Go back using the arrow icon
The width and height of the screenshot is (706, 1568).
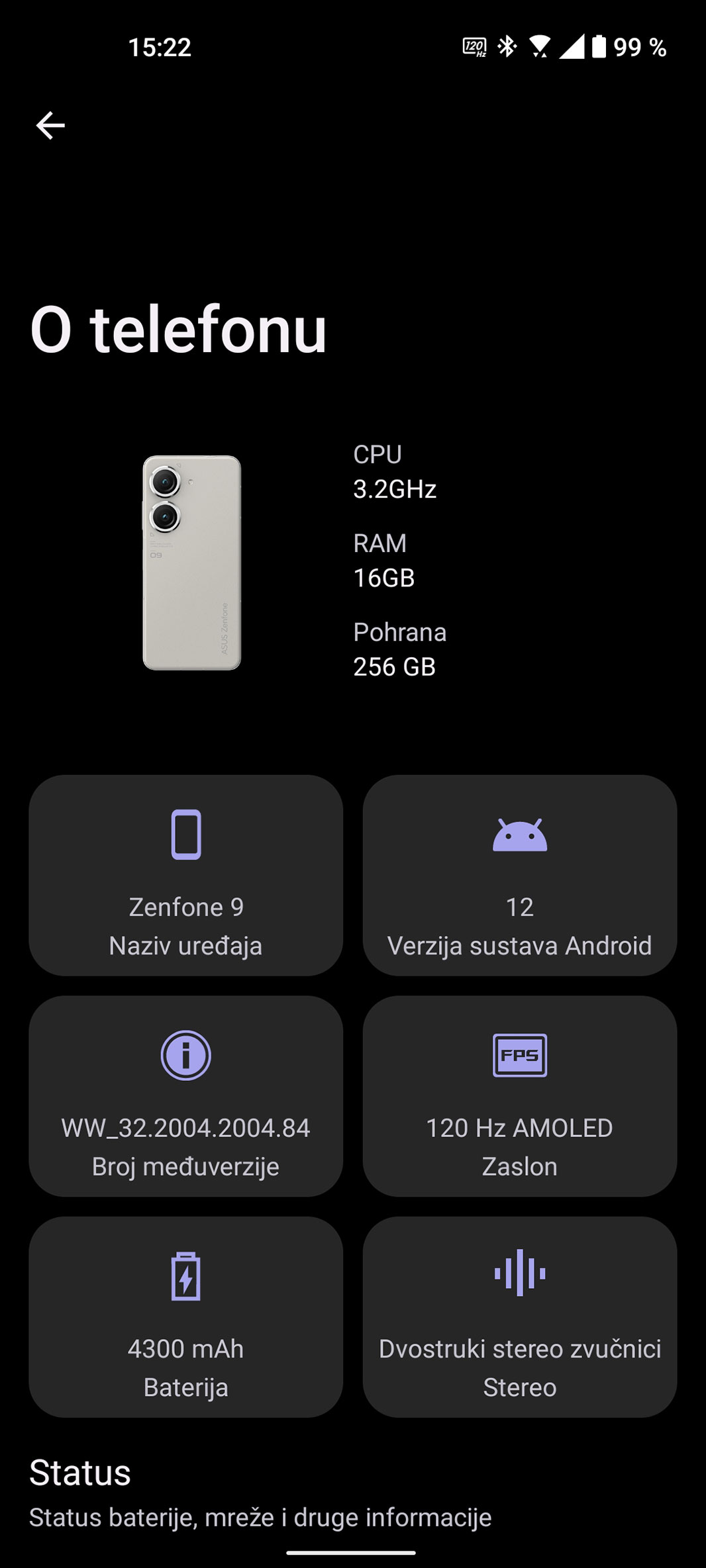point(50,125)
